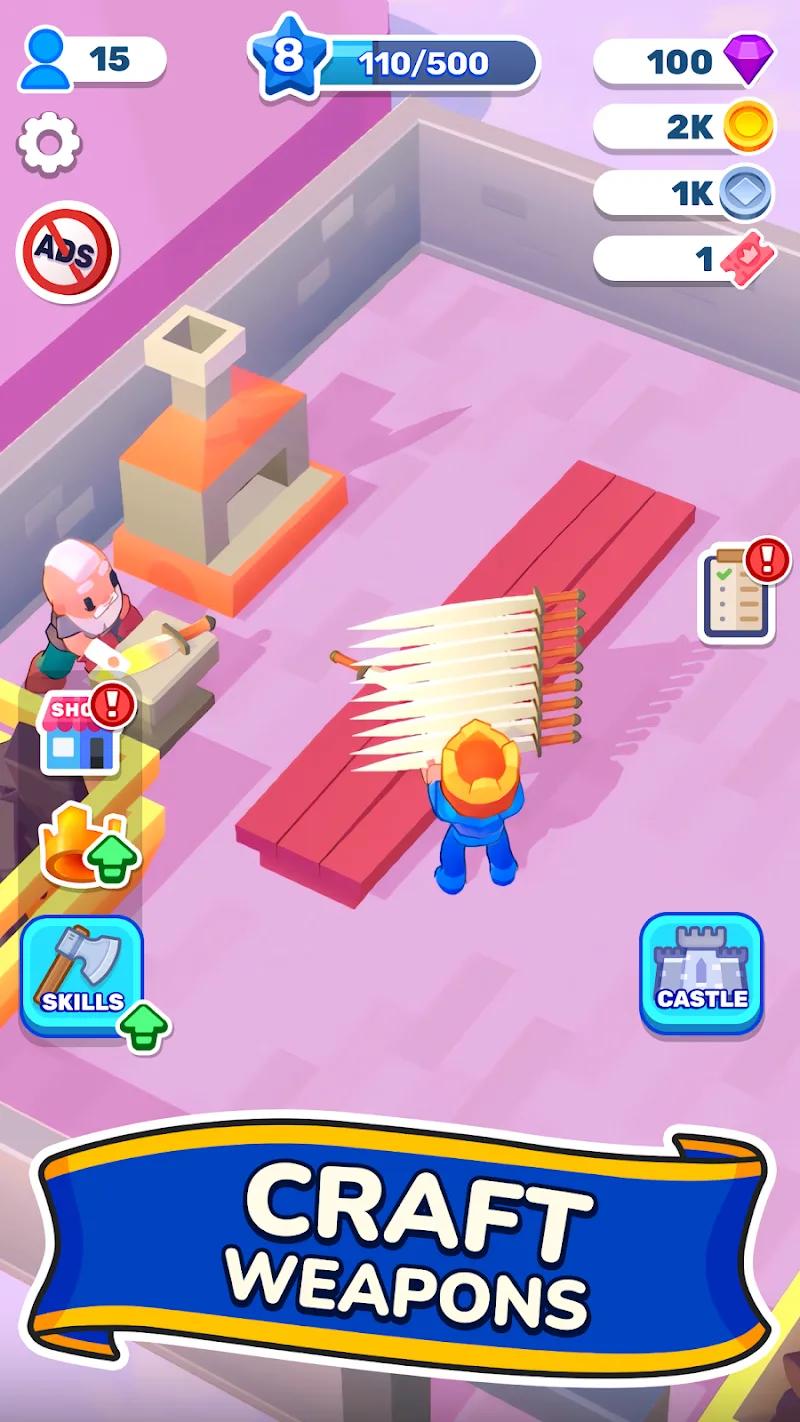The image size is (800, 1422).
Task: Go to the Castle
Action: coord(701,972)
